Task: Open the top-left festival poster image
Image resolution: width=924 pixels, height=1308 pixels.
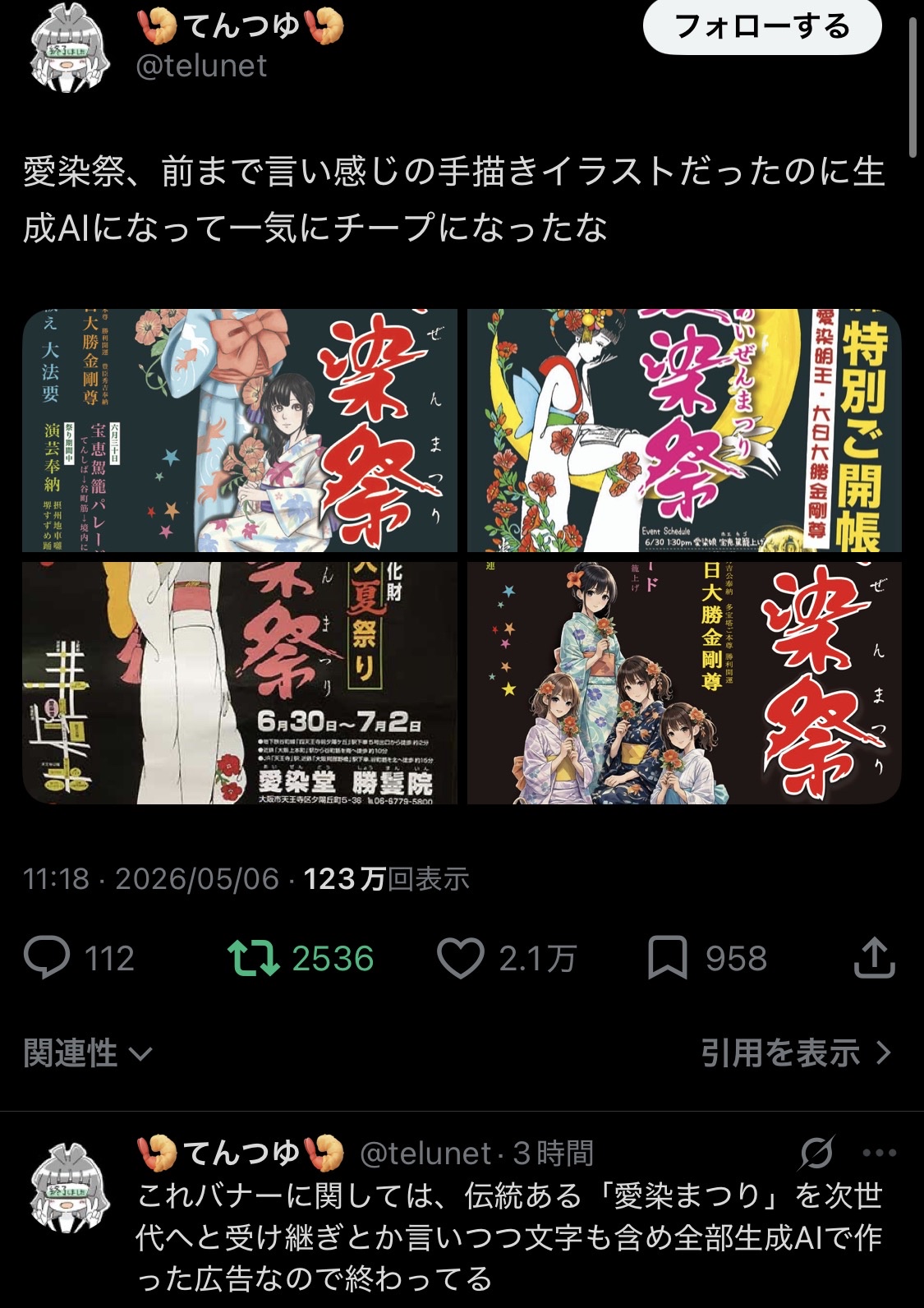Action: tap(240, 431)
